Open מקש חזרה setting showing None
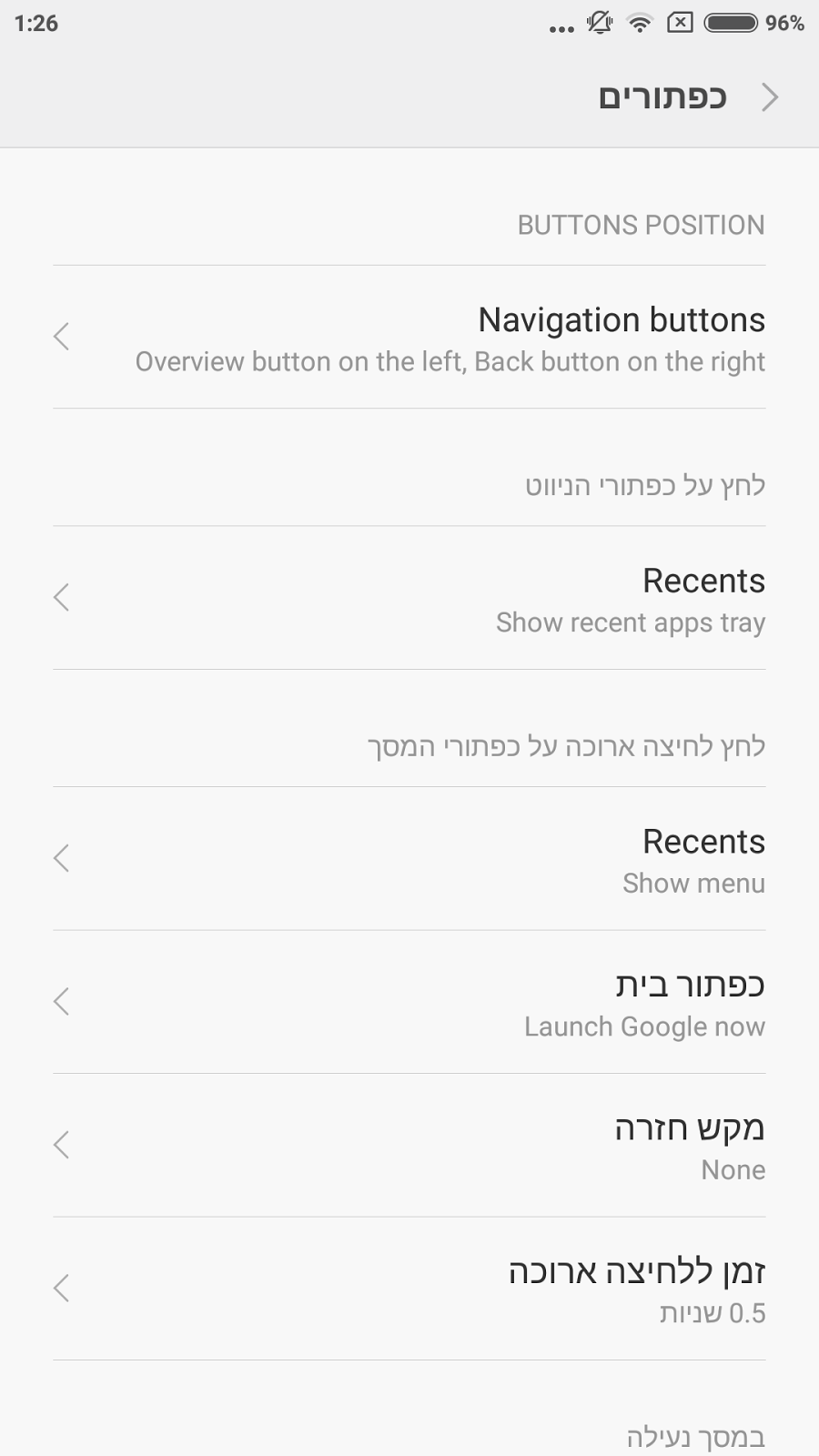 [x=409, y=1146]
